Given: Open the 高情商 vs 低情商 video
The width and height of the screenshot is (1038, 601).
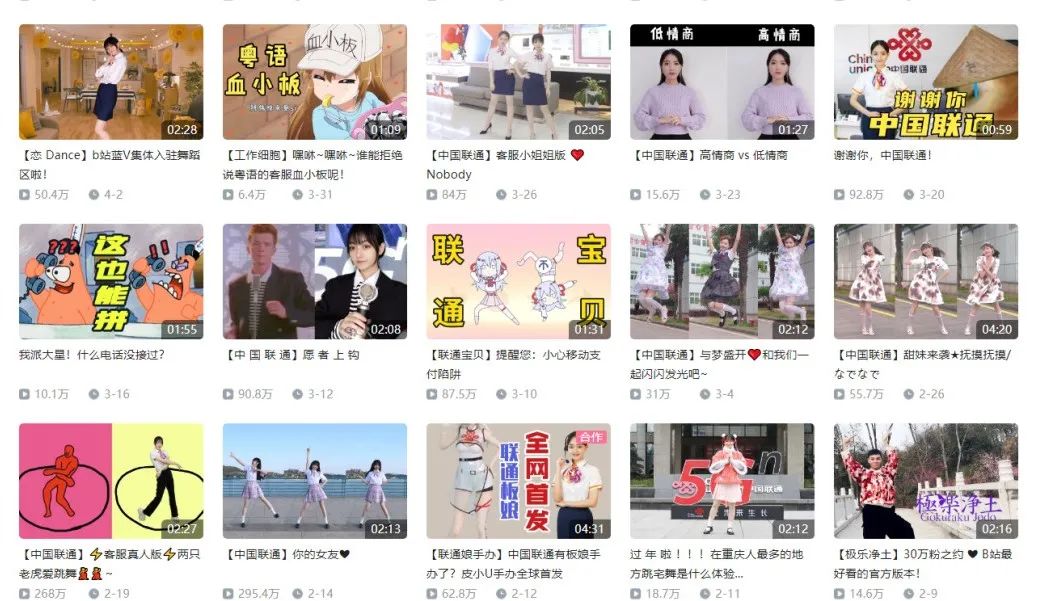Looking at the screenshot, I should (x=722, y=82).
